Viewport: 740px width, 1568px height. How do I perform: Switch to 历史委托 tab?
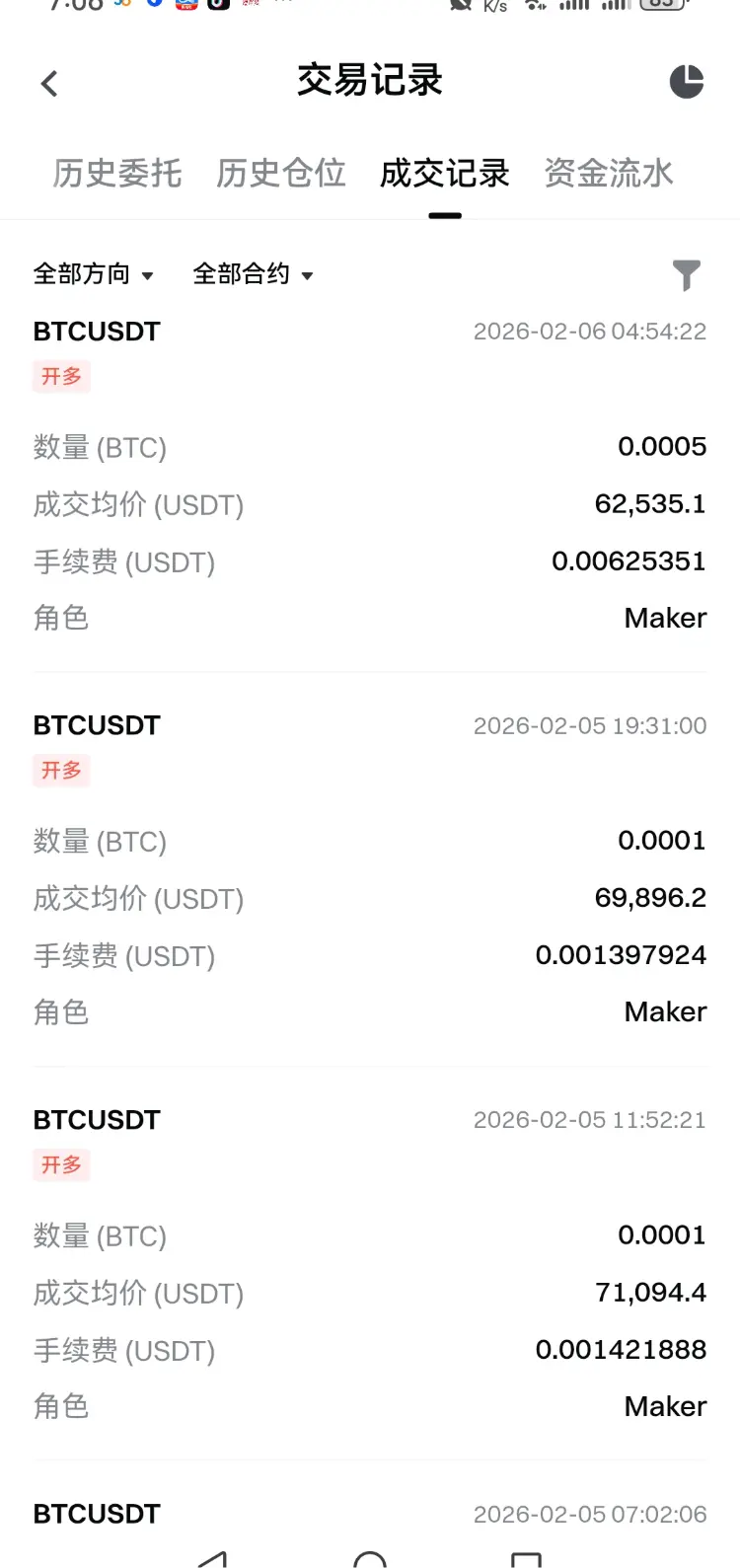(x=117, y=174)
